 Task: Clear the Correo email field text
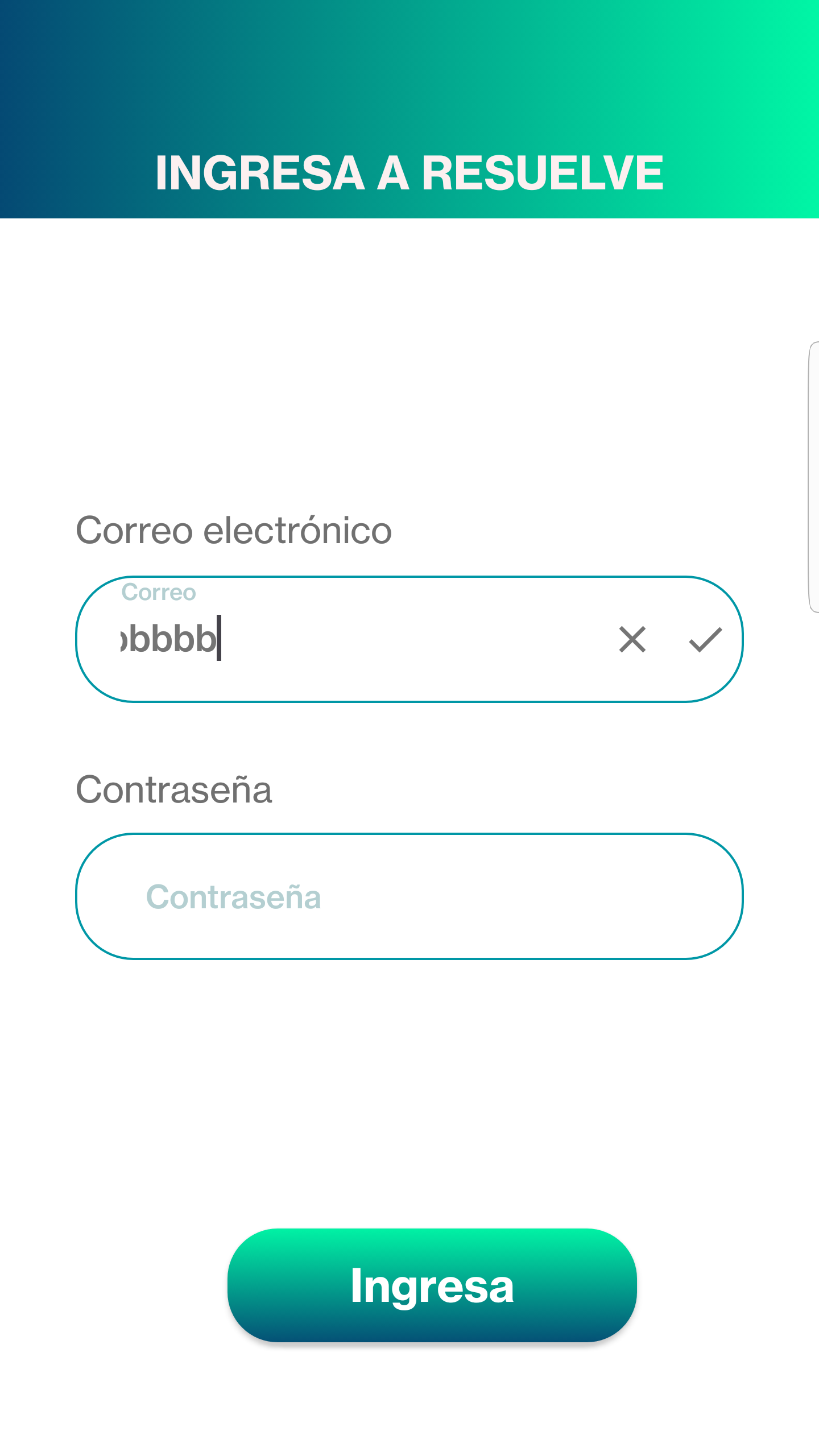pos(632,639)
